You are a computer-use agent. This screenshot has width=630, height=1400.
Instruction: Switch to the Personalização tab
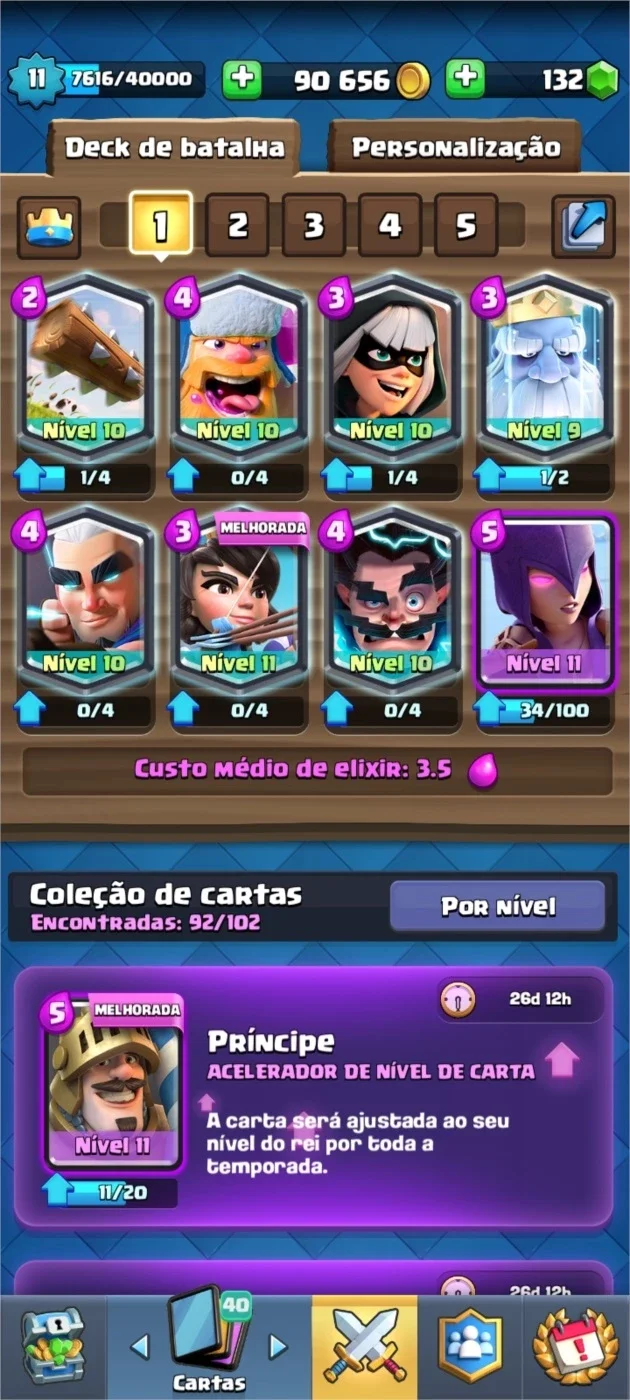pos(455,147)
